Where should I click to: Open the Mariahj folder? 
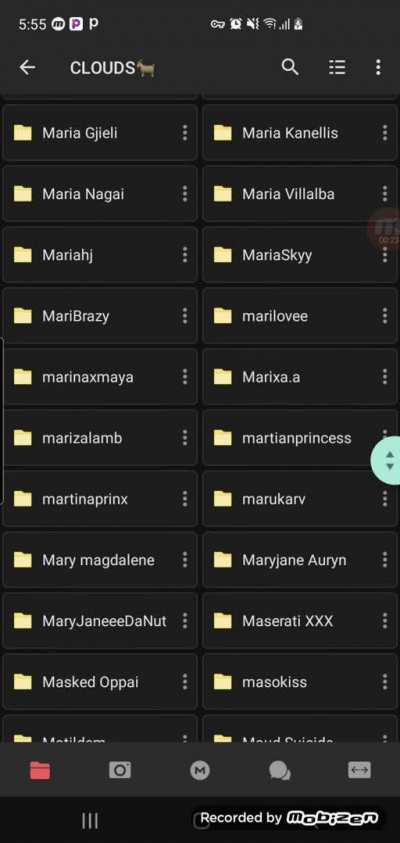tap(100, 255)
